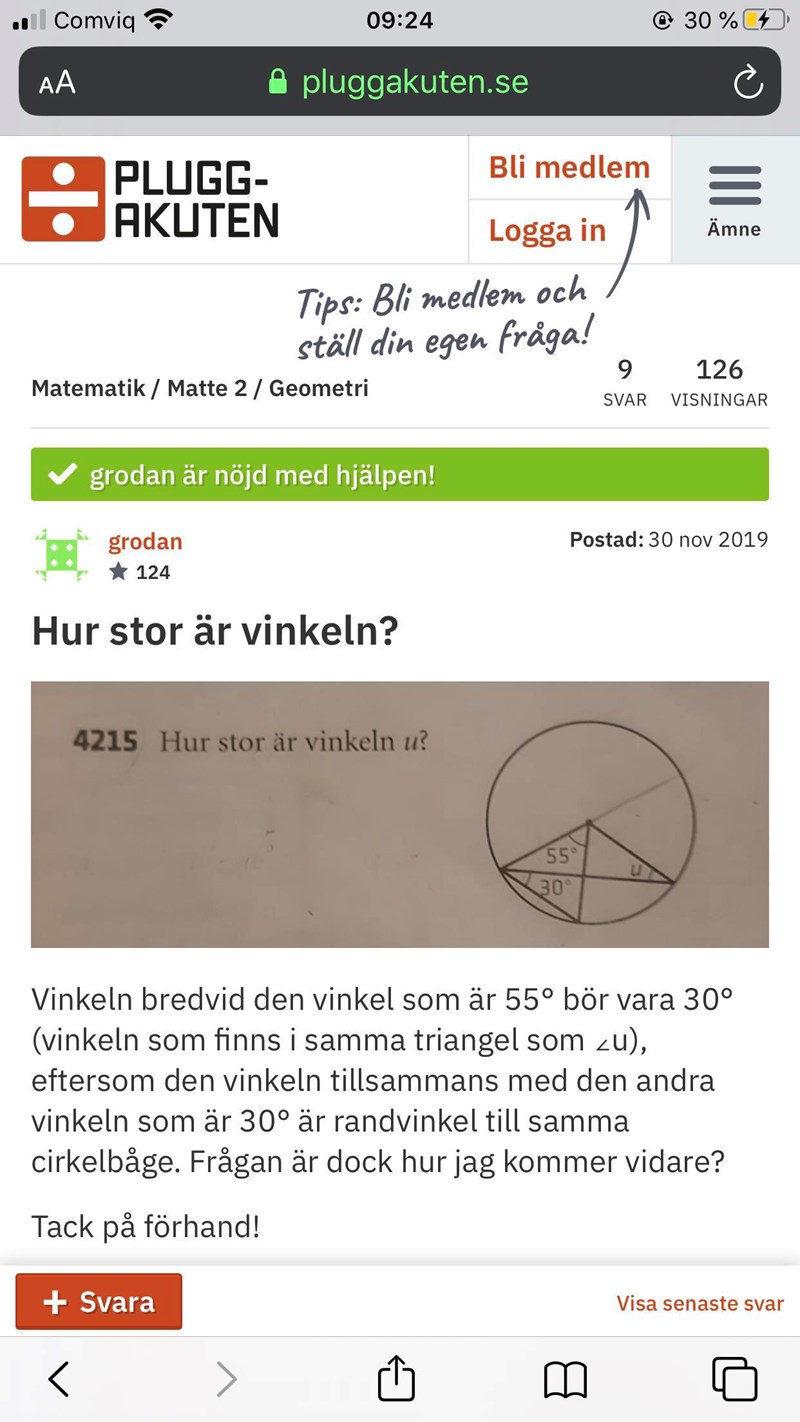Go to the Matte 2 breadcrumb
The width and height of the screenshot is (800, 1422).
(x=207, y=388)
